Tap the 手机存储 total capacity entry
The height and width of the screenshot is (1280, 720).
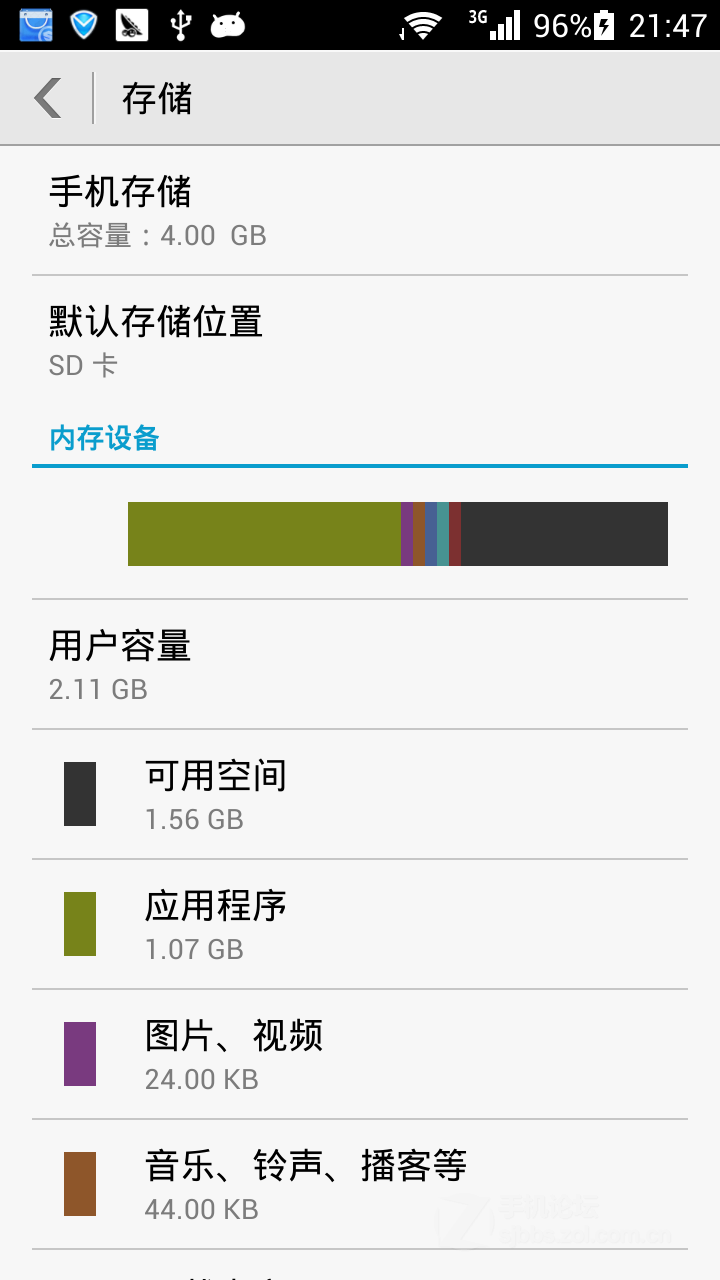click(x=360, y=210)
